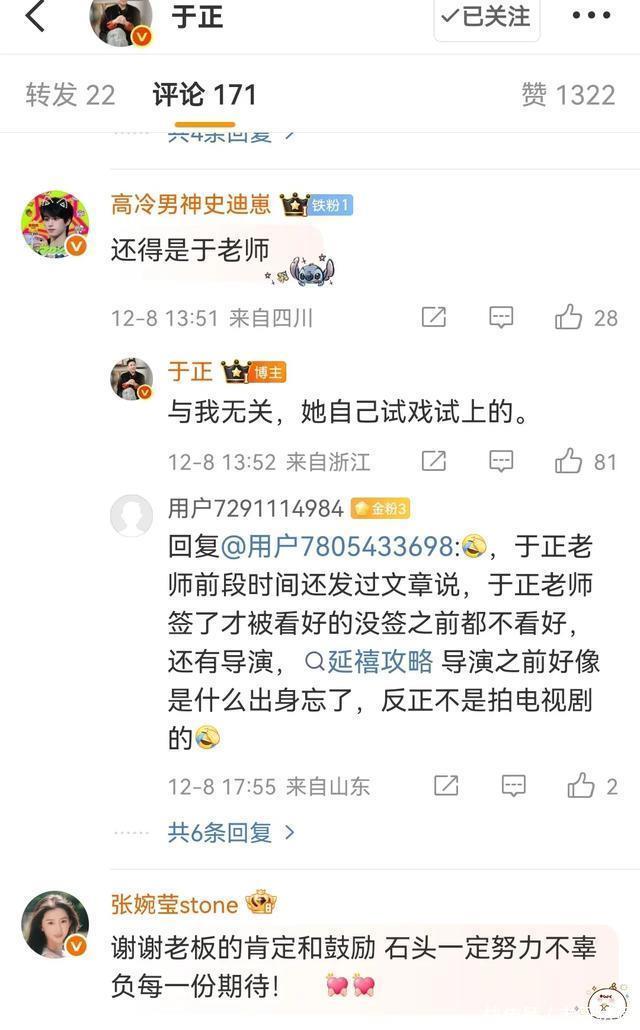640x1030 pixels.
Task: Open the three-dot overflow menu
Action: click(x=591, y=16)
